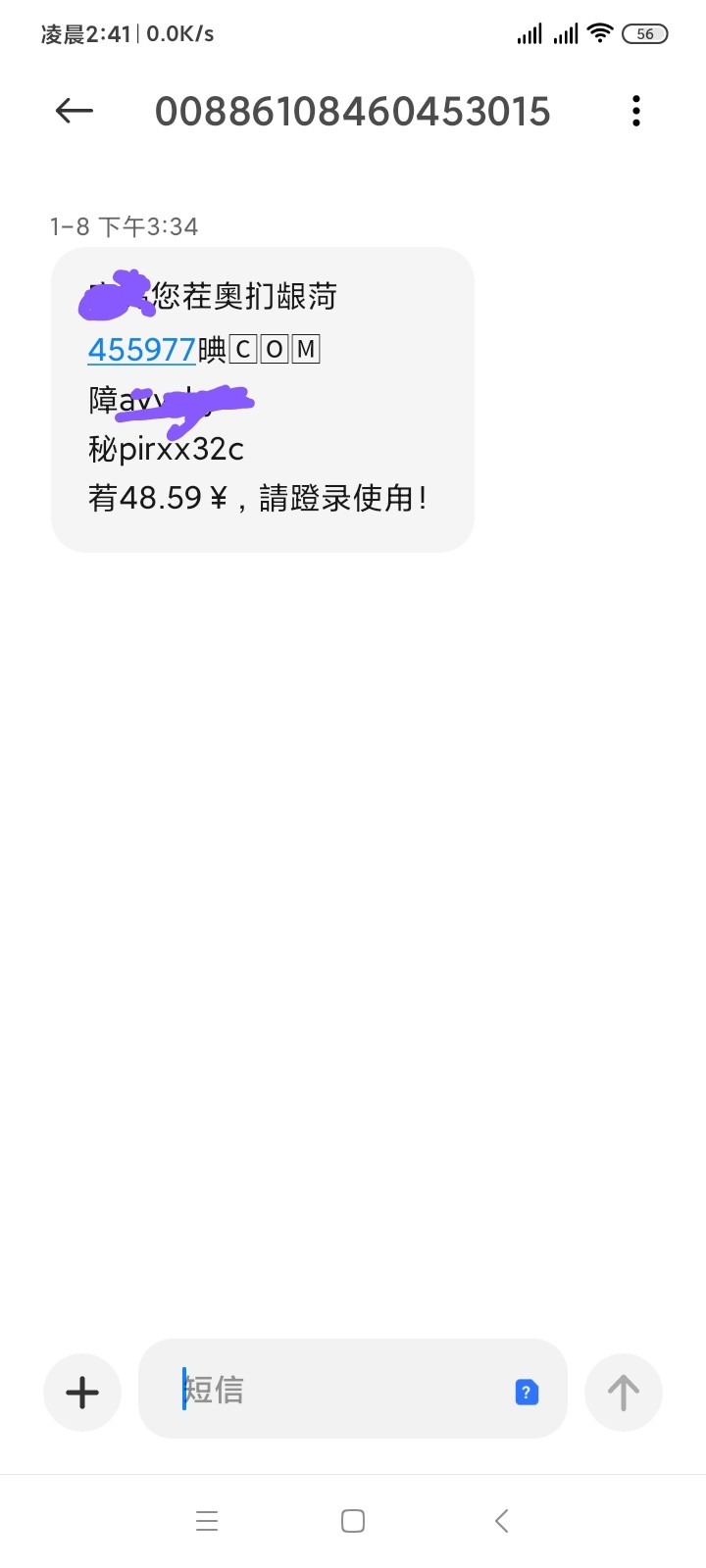
Task: Go to the home screen
Action: pyautogui.click(x=353, y=1521)
